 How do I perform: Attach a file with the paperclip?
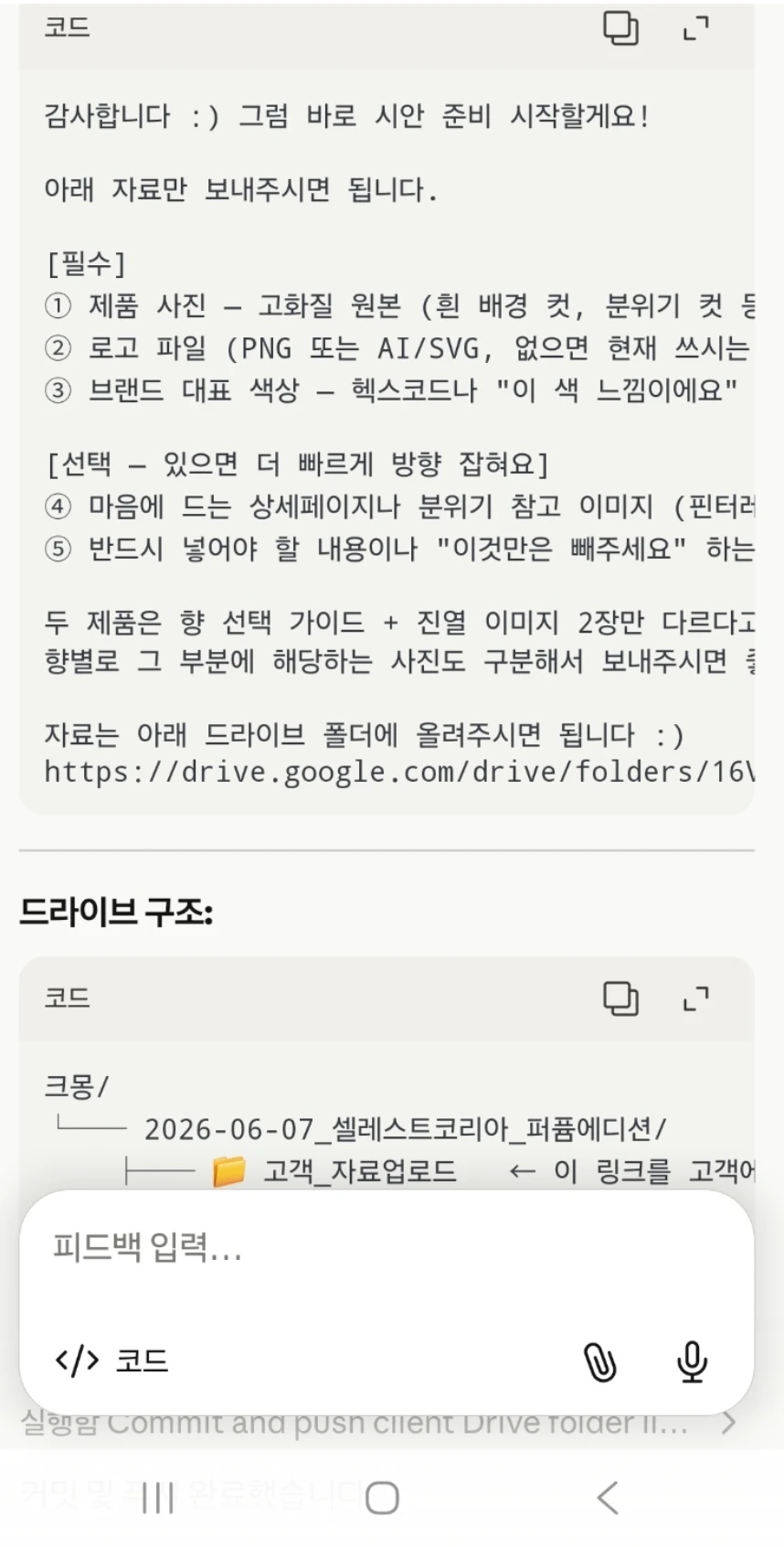click(600, 1361)
